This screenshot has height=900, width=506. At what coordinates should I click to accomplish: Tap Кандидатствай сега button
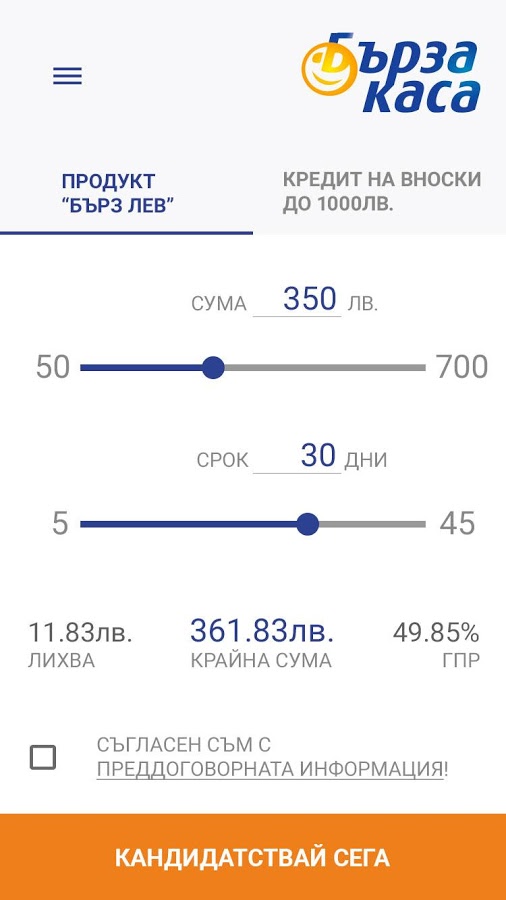253,857
